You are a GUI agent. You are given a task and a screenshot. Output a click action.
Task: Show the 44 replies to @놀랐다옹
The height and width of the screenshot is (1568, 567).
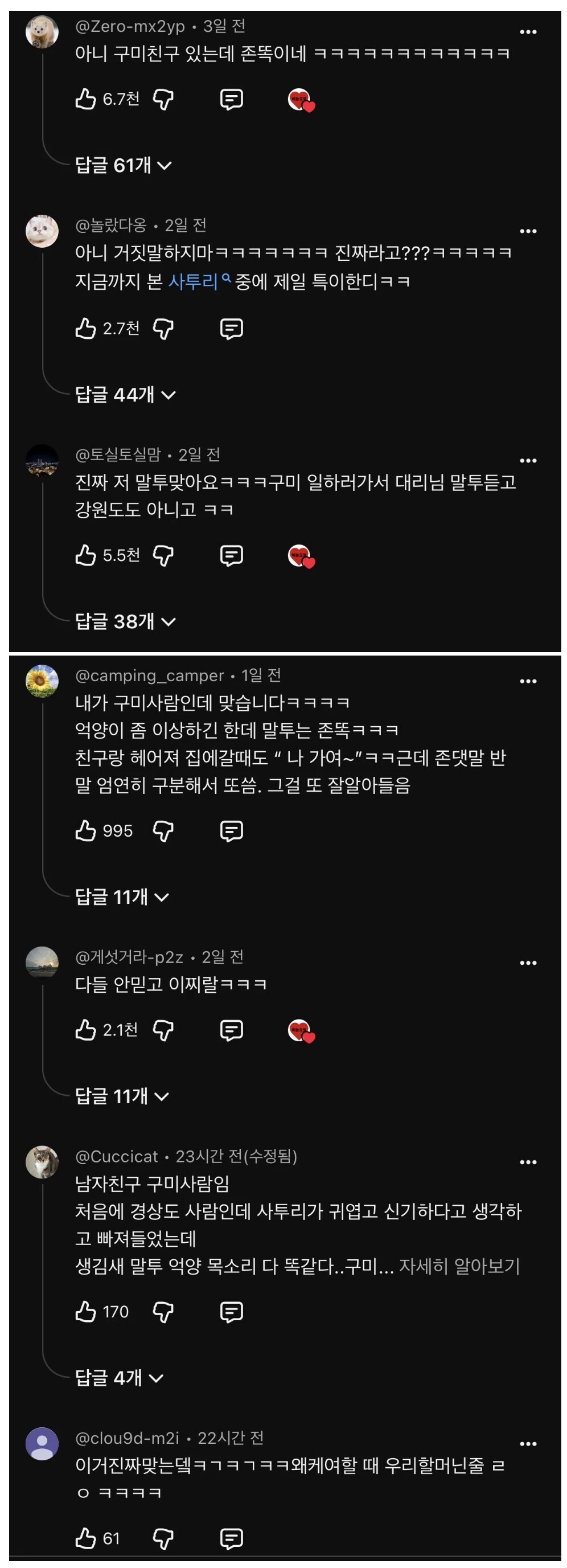[x=125, y=395]
